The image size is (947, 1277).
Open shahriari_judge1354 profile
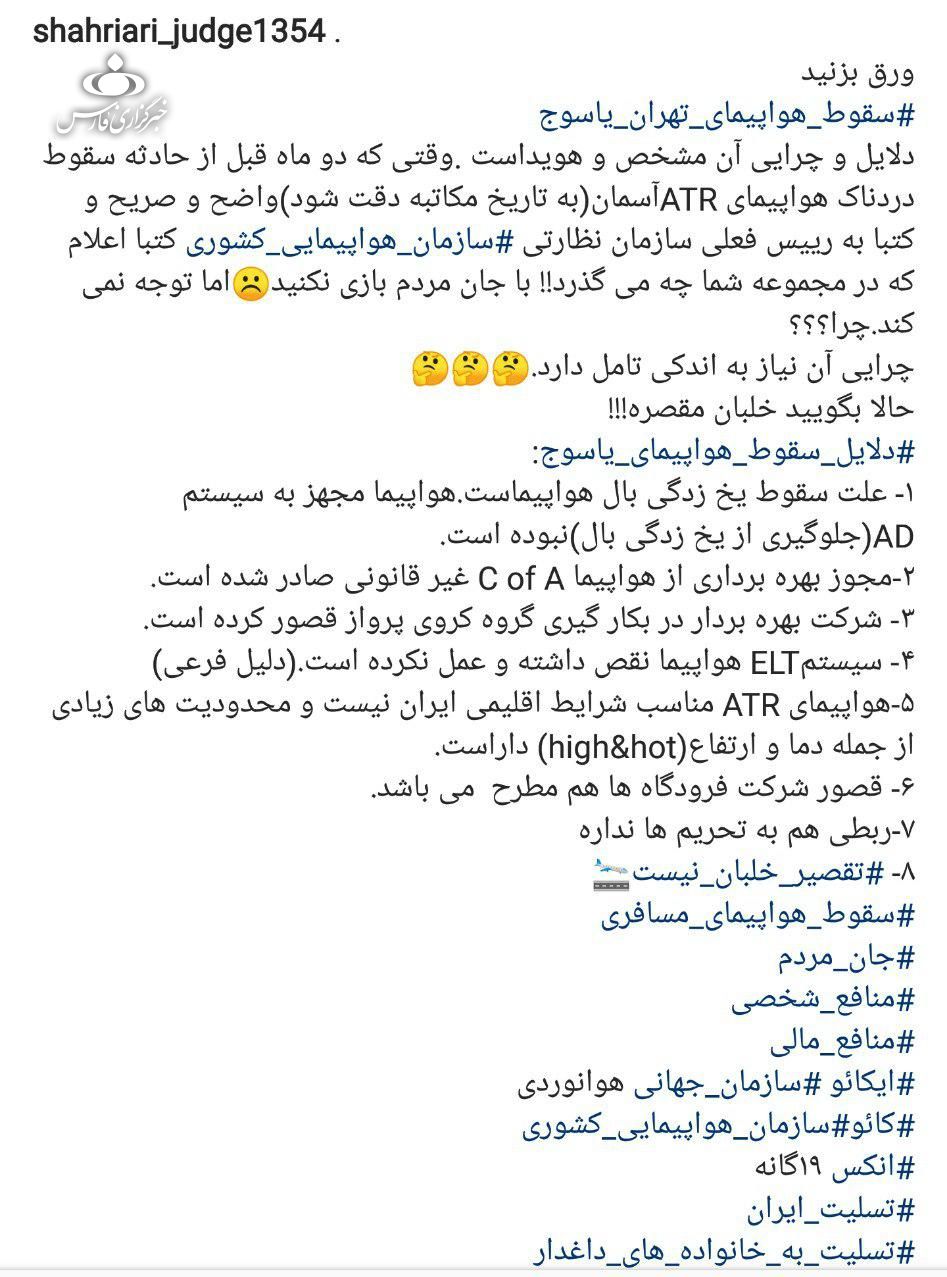pos(179,32)
